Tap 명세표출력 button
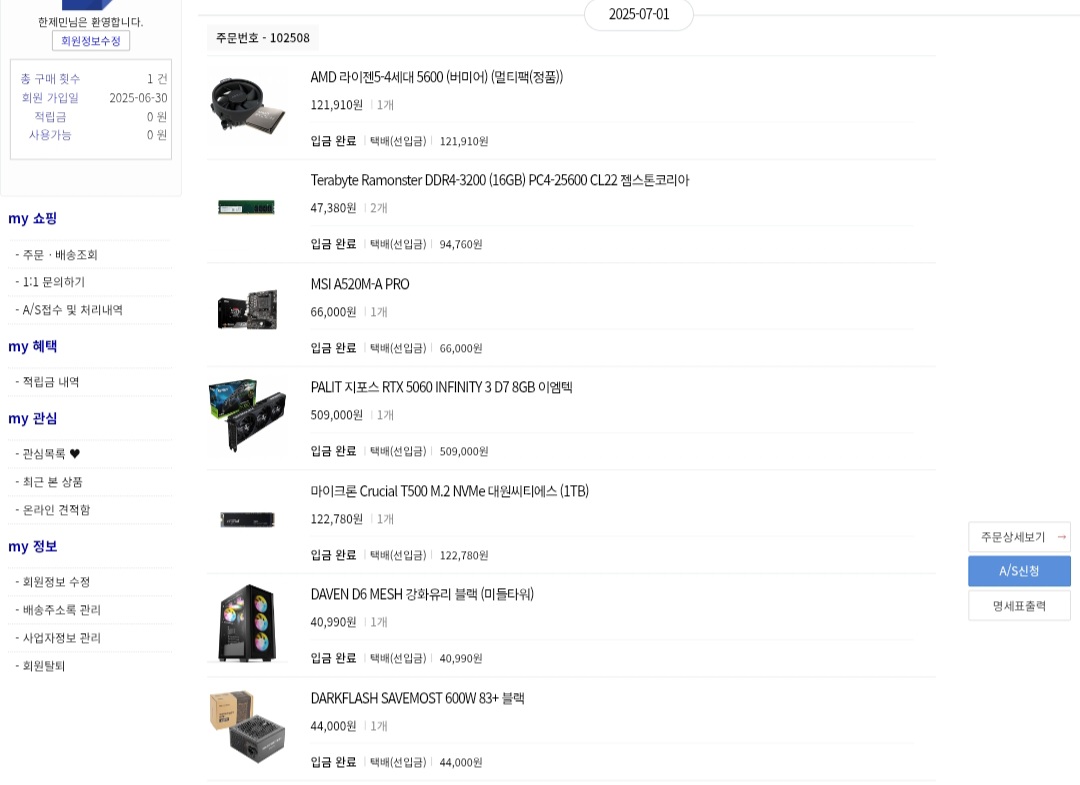Viewport: 1080px width, 785px height. point(1019,606)
